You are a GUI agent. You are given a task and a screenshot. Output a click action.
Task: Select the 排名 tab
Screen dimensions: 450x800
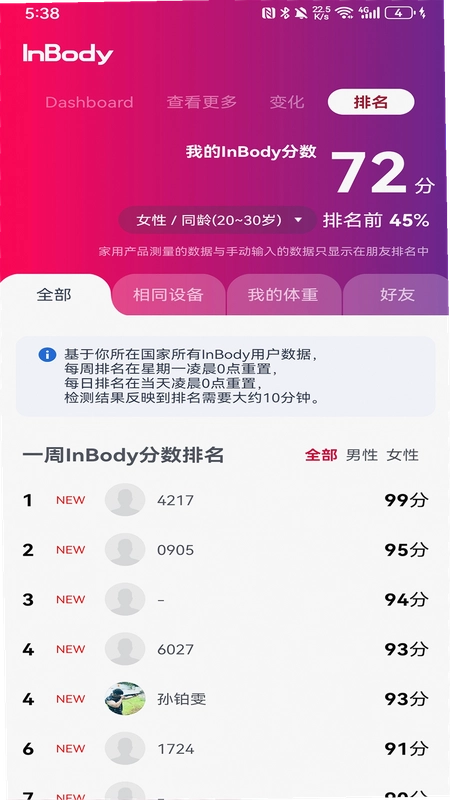tap(371, 102)
